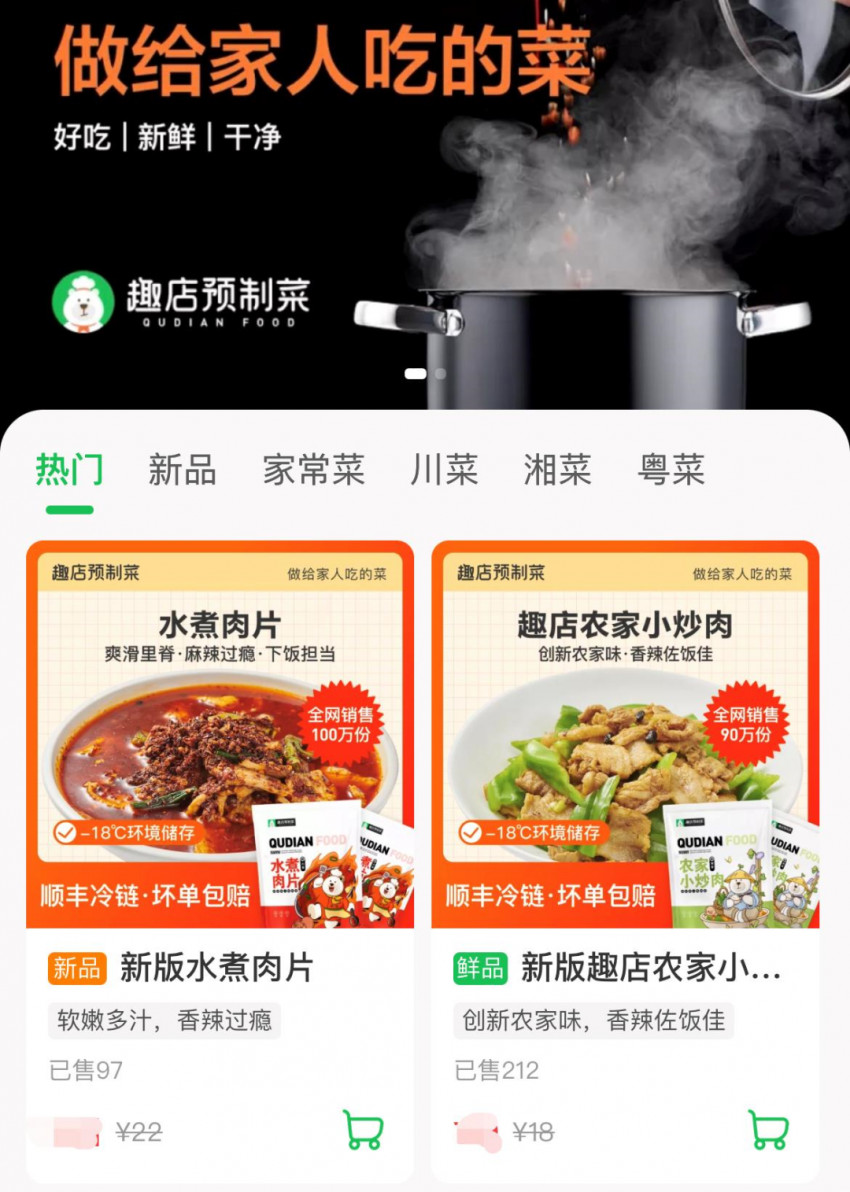Open 新版水煮肉片 product details
Viewport: 850px width, 1192px height.
213,968
